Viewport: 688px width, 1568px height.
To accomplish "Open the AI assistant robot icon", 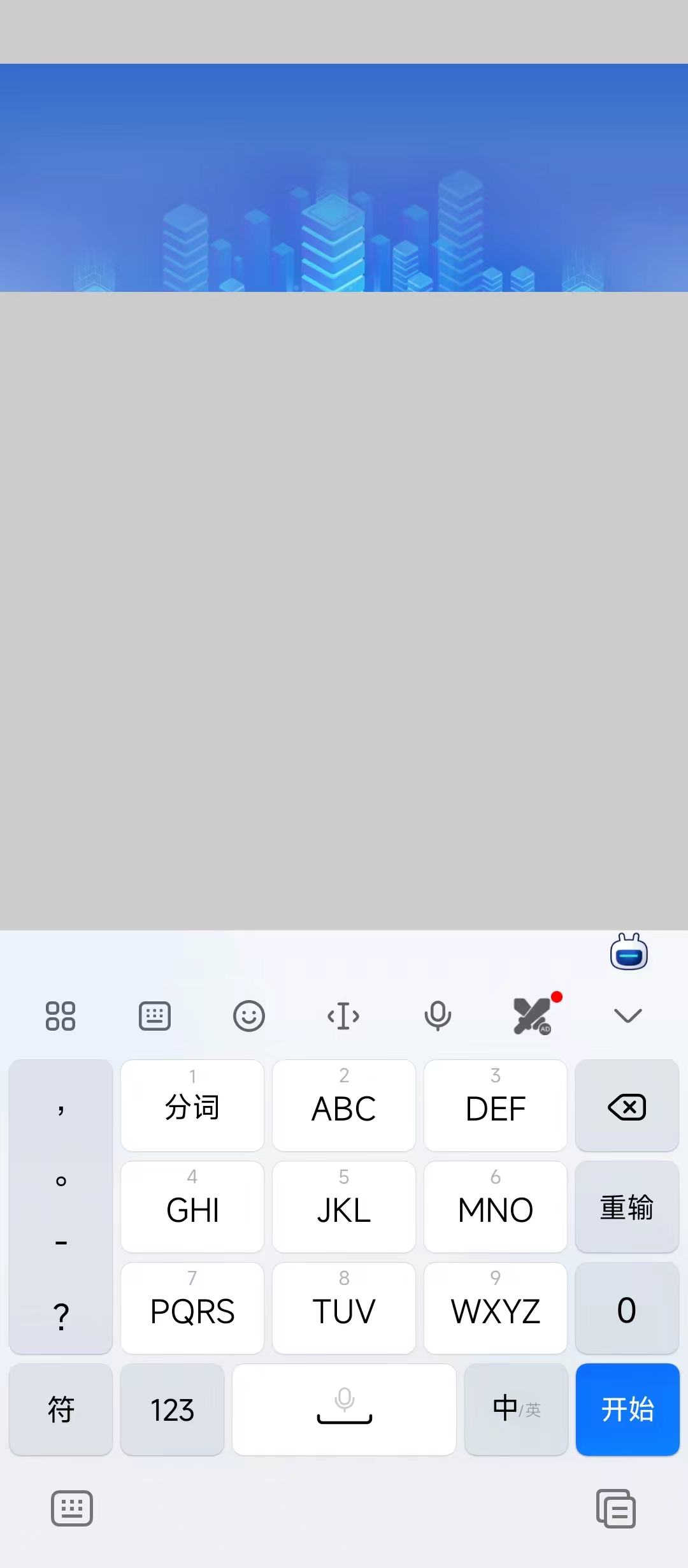I will 629,952.
